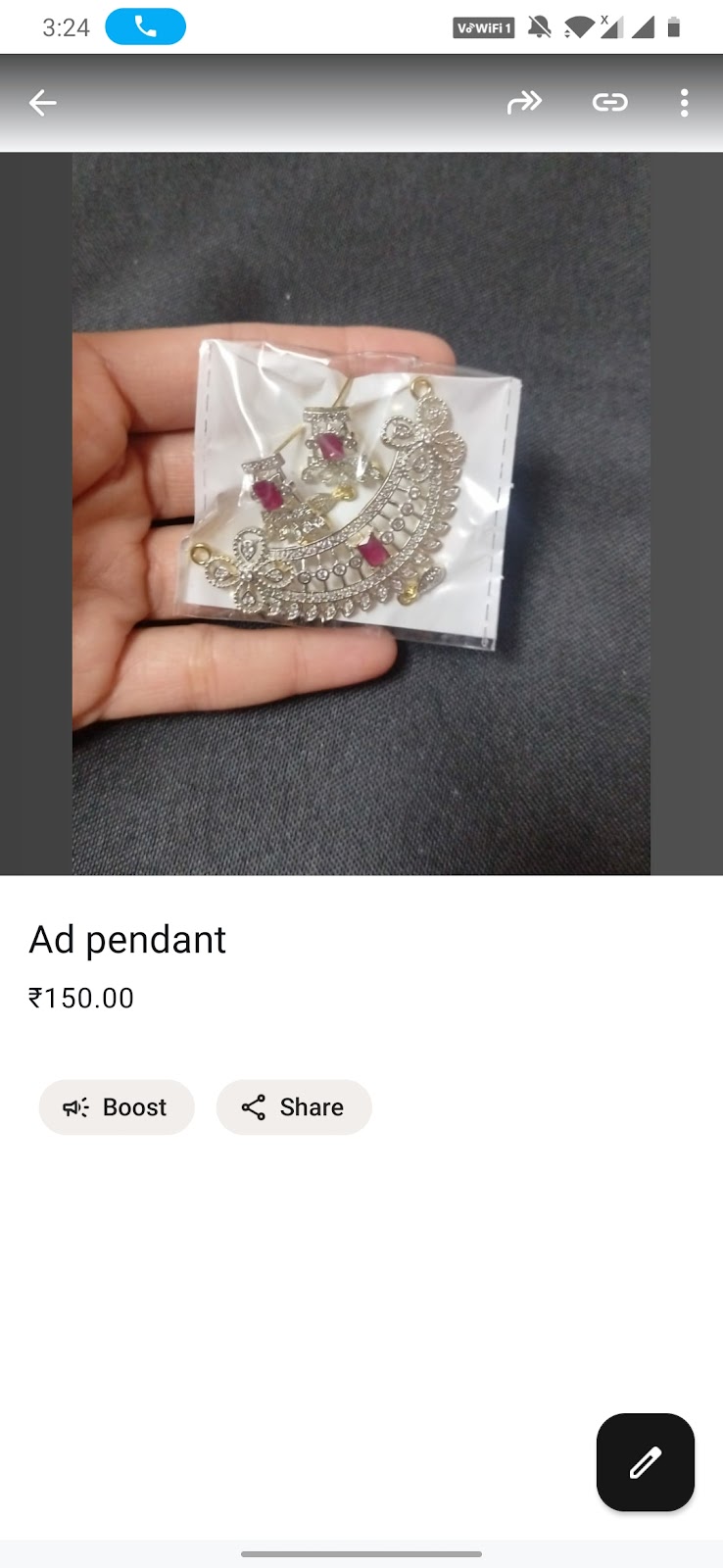The image size is (723, 1568).
Task: Tap the ₹150.00 price label
Action: (x=82, y=998)
